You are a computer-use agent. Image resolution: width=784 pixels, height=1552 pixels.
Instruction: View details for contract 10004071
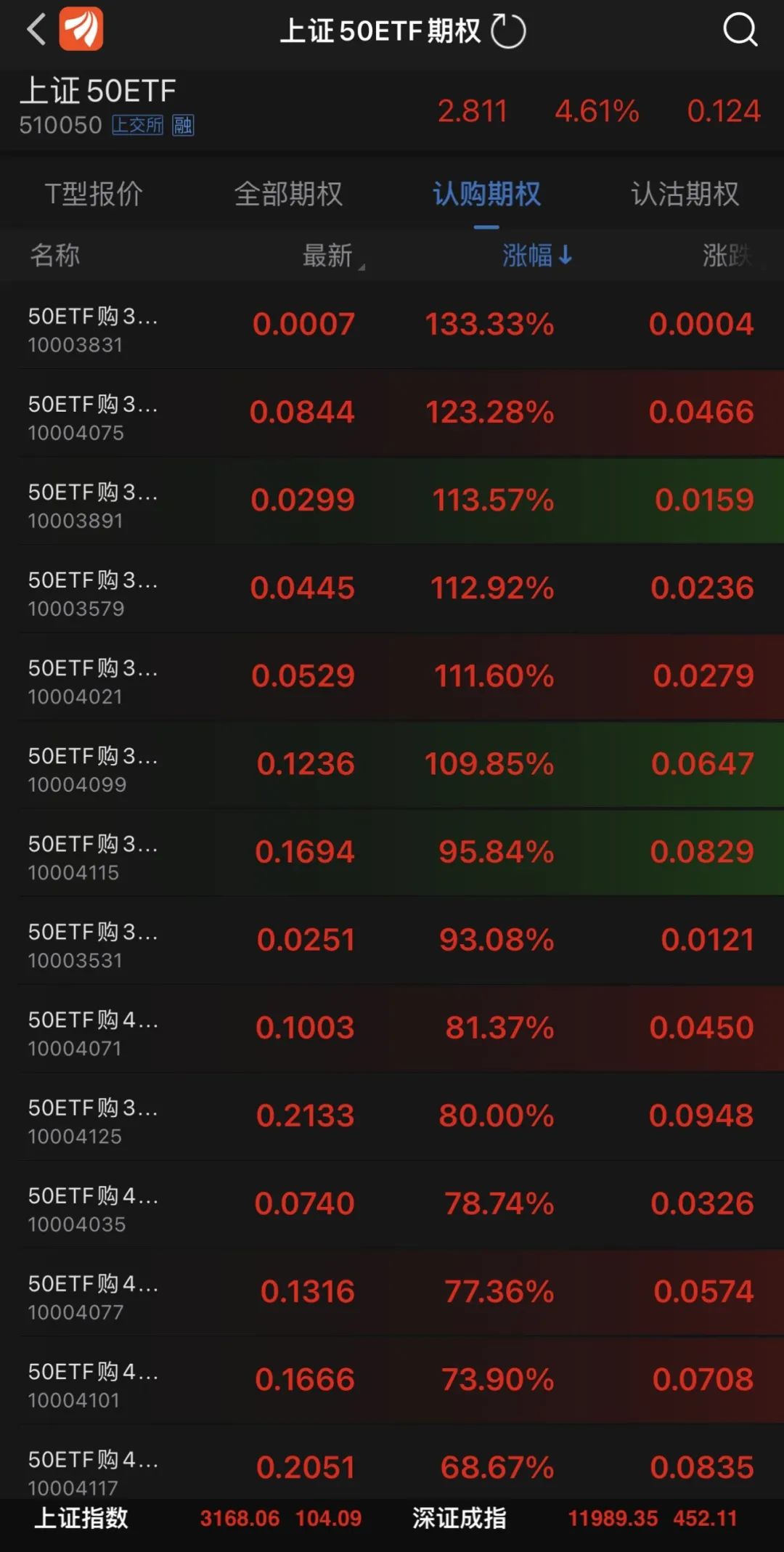(x=392, y=1028)
